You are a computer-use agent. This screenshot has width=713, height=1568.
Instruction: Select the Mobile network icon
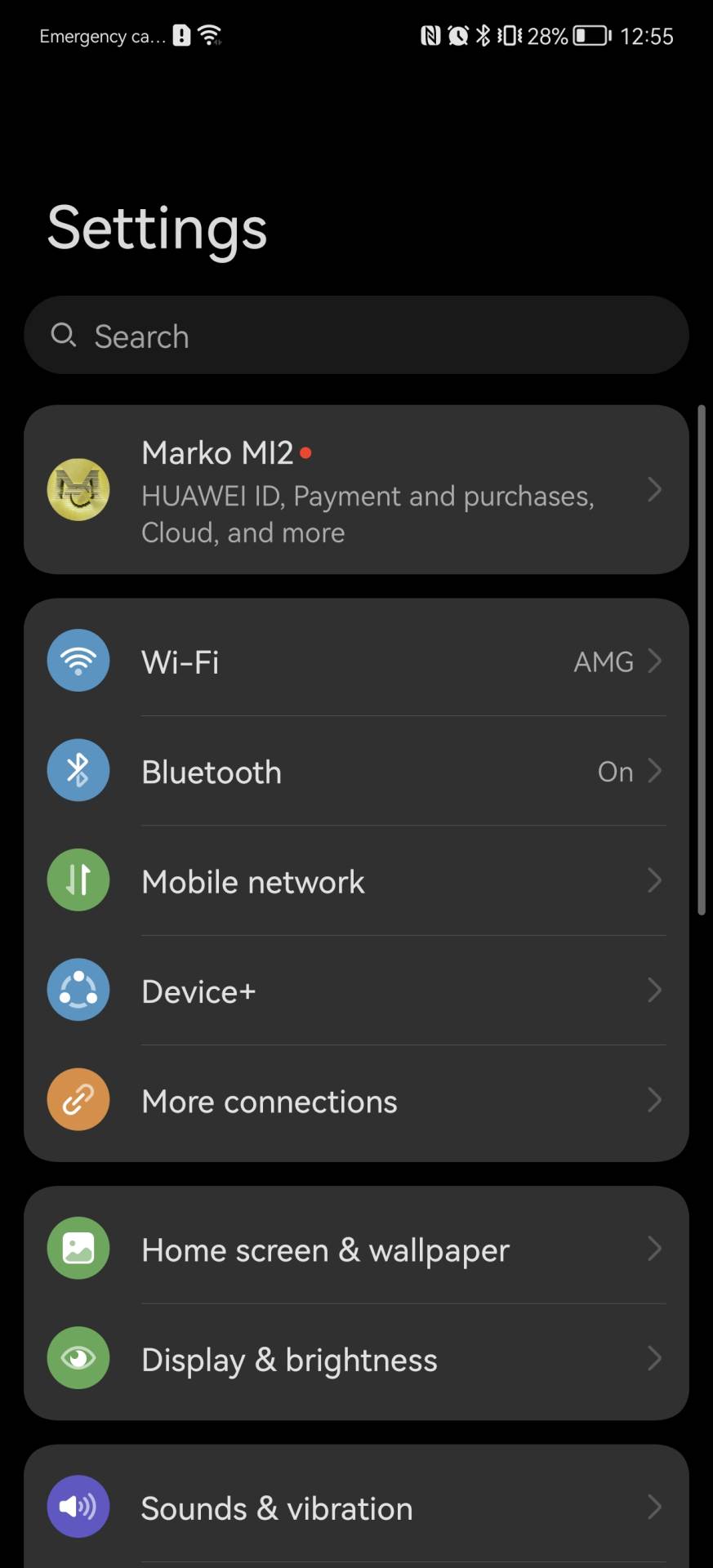(78, 880)
